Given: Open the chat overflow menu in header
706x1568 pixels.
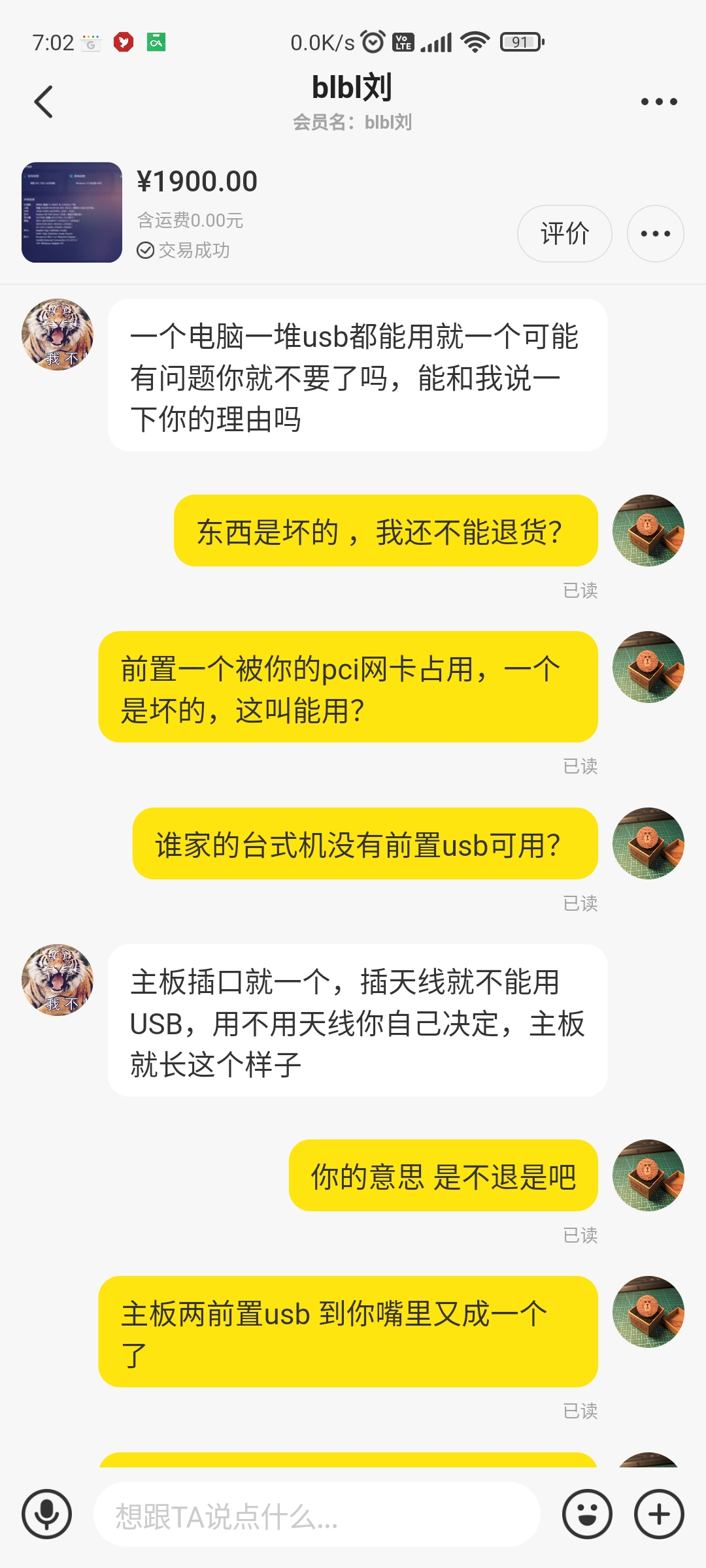Looking at the screenshot, I should point(658,102).
